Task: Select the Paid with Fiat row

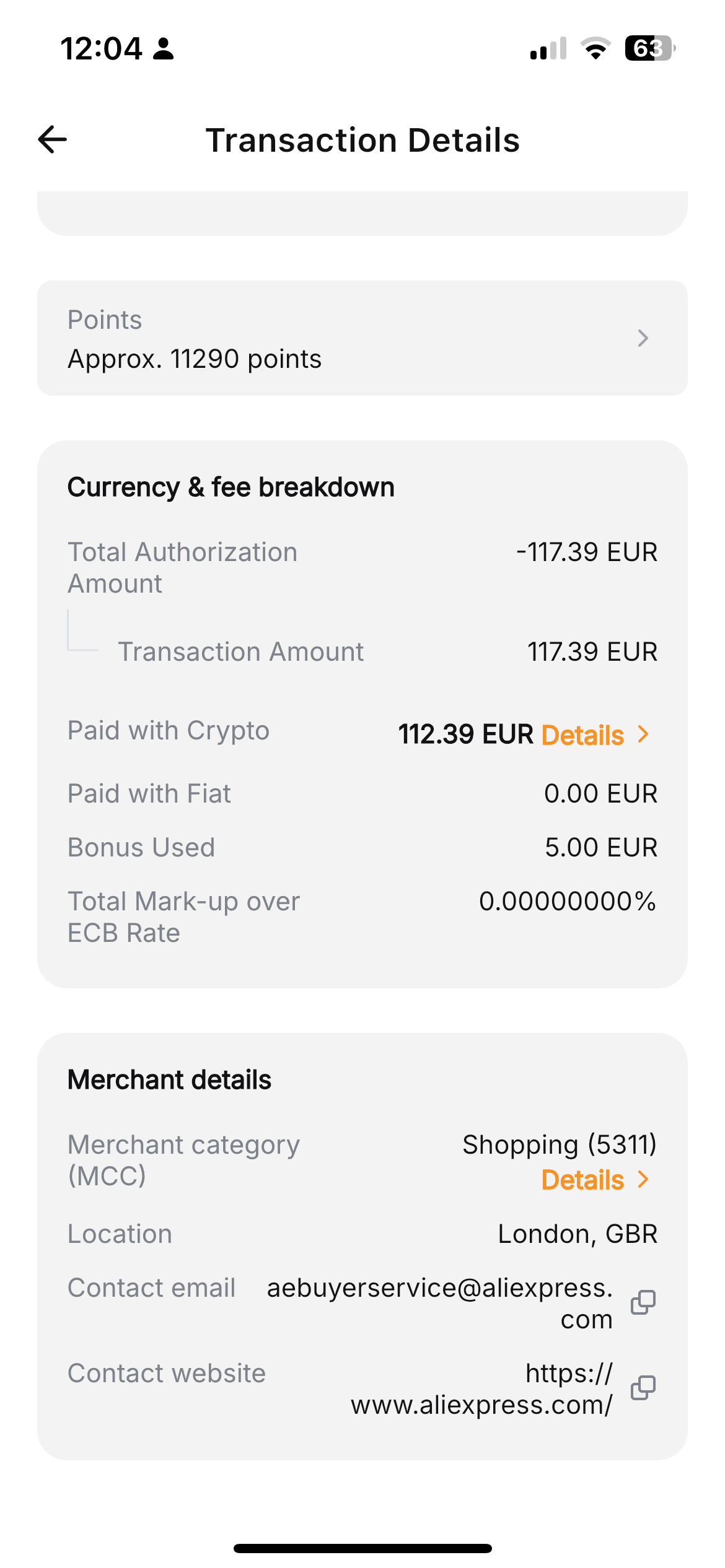Action: [x=362, y=793]
